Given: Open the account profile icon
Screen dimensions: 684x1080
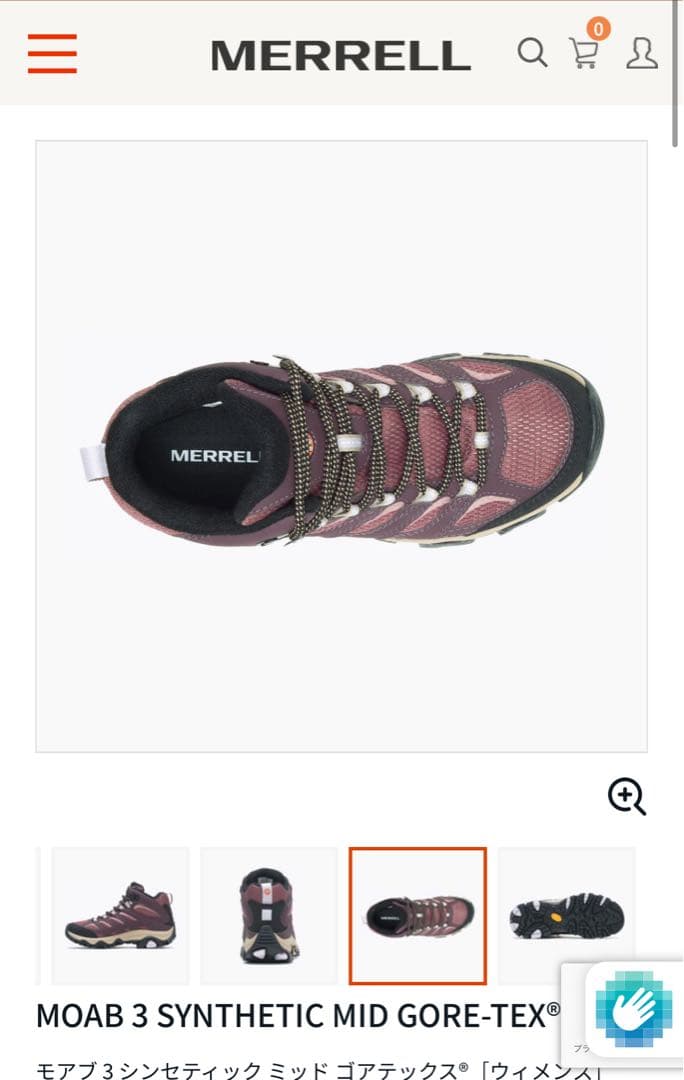Looking at the screenshot, I should pyautogui.click(x=642, y=53).
